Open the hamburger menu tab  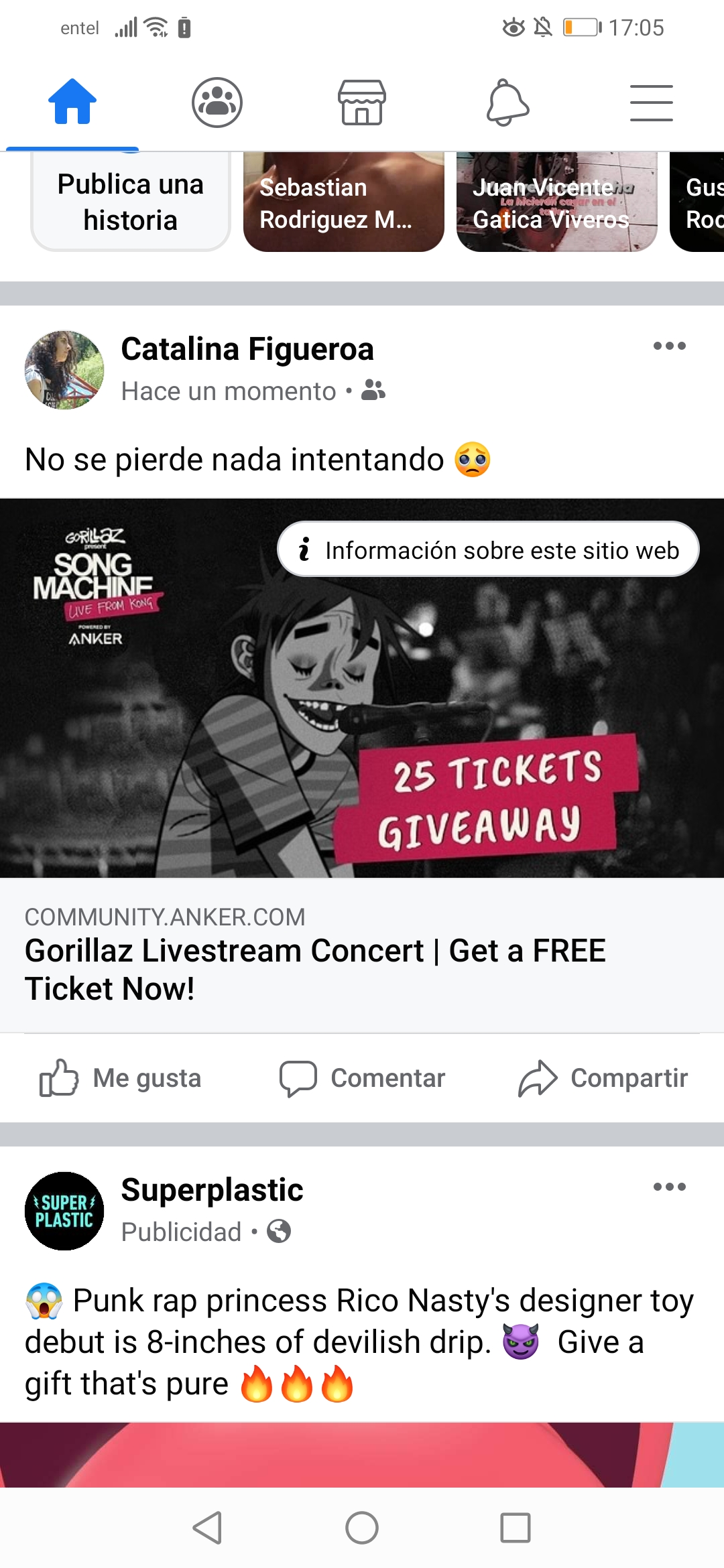pos(651,103)
